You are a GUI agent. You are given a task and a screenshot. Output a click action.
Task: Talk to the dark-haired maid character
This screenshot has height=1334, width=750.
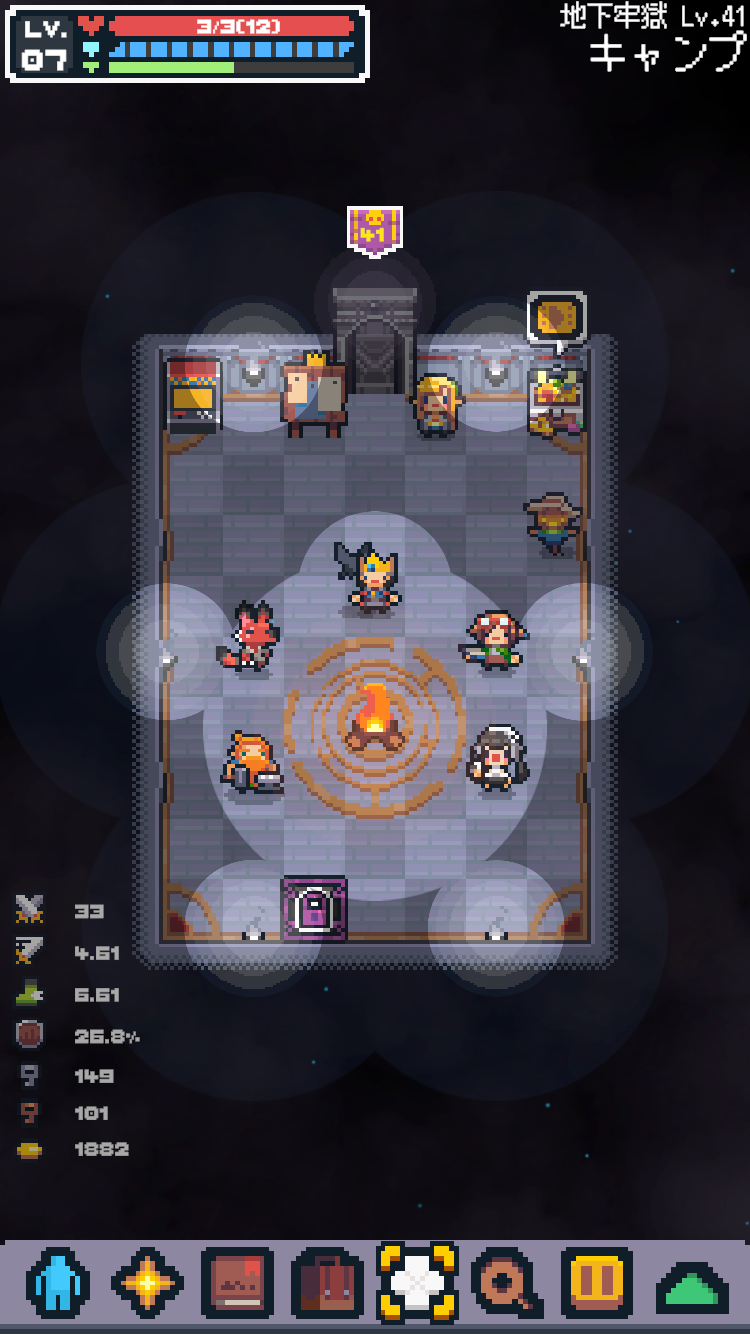point(495,758)
